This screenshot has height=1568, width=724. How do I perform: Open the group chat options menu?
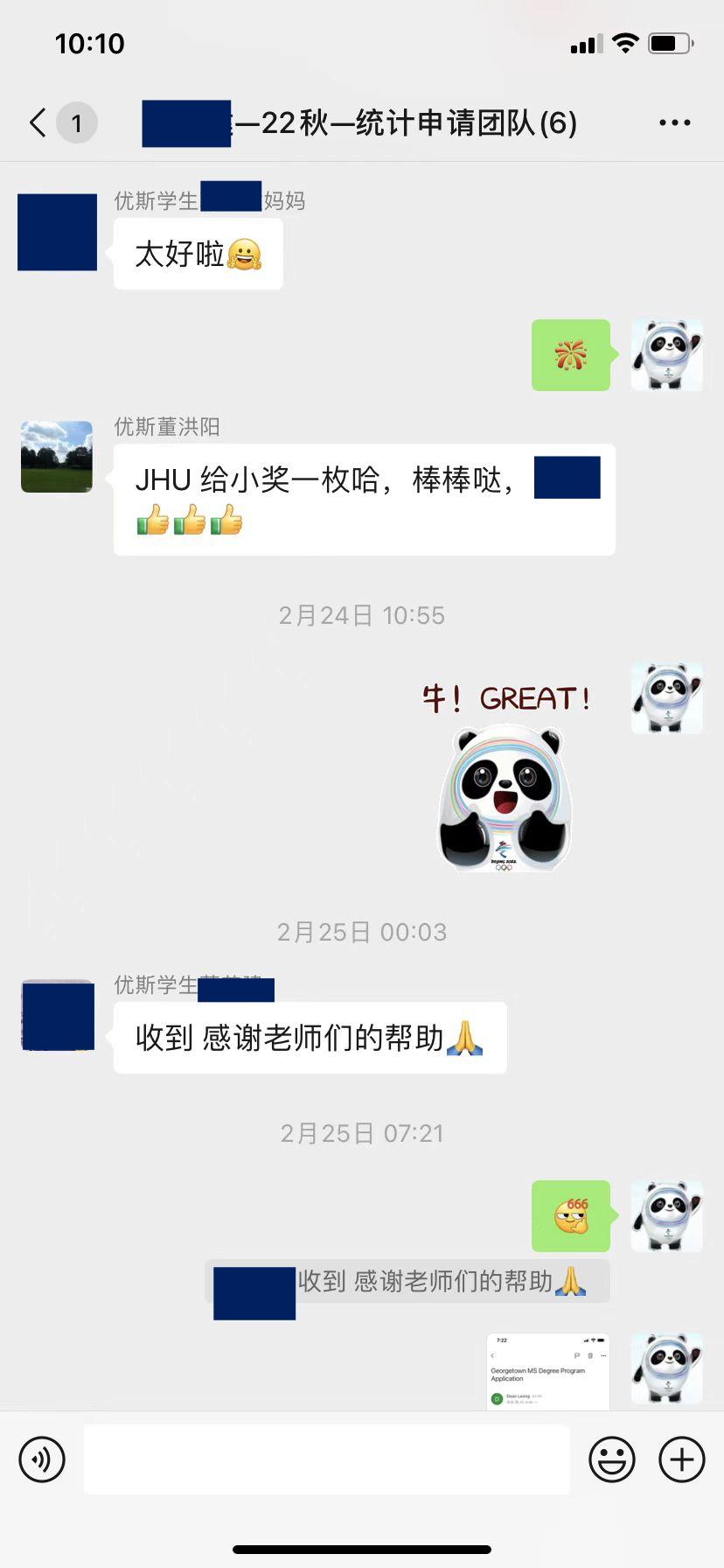pyautogui.click(x=674, y=122)
